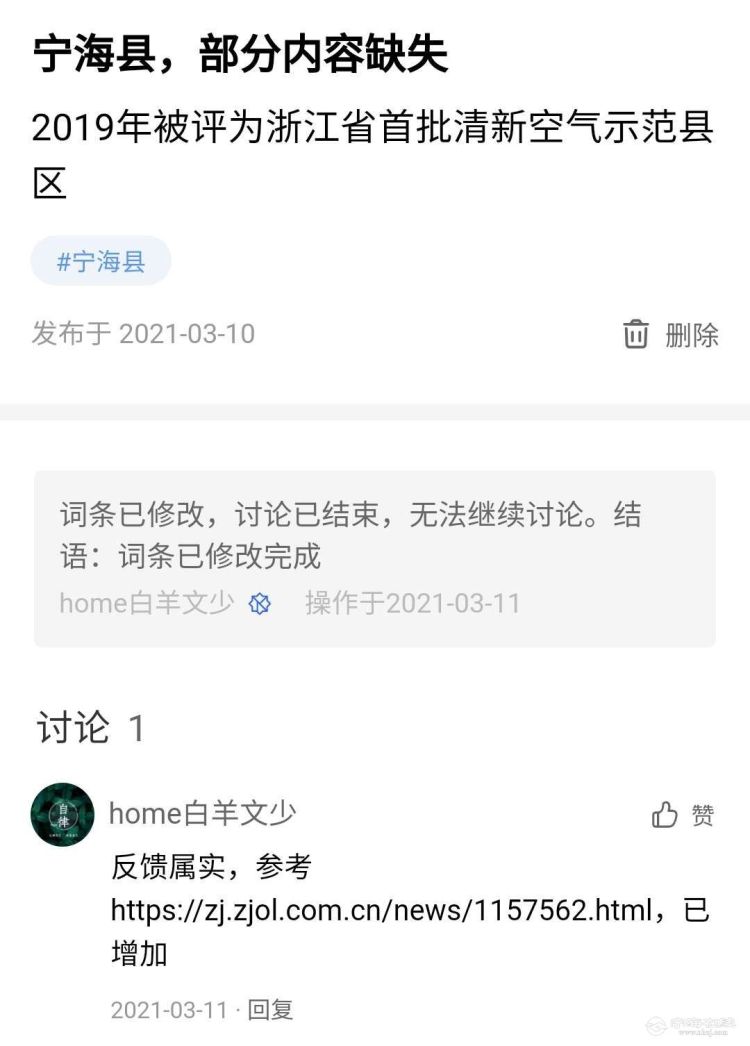The image size is (750, 1046).
Task: Reply to home白羊文少's comment
Action: point(270,1010)
